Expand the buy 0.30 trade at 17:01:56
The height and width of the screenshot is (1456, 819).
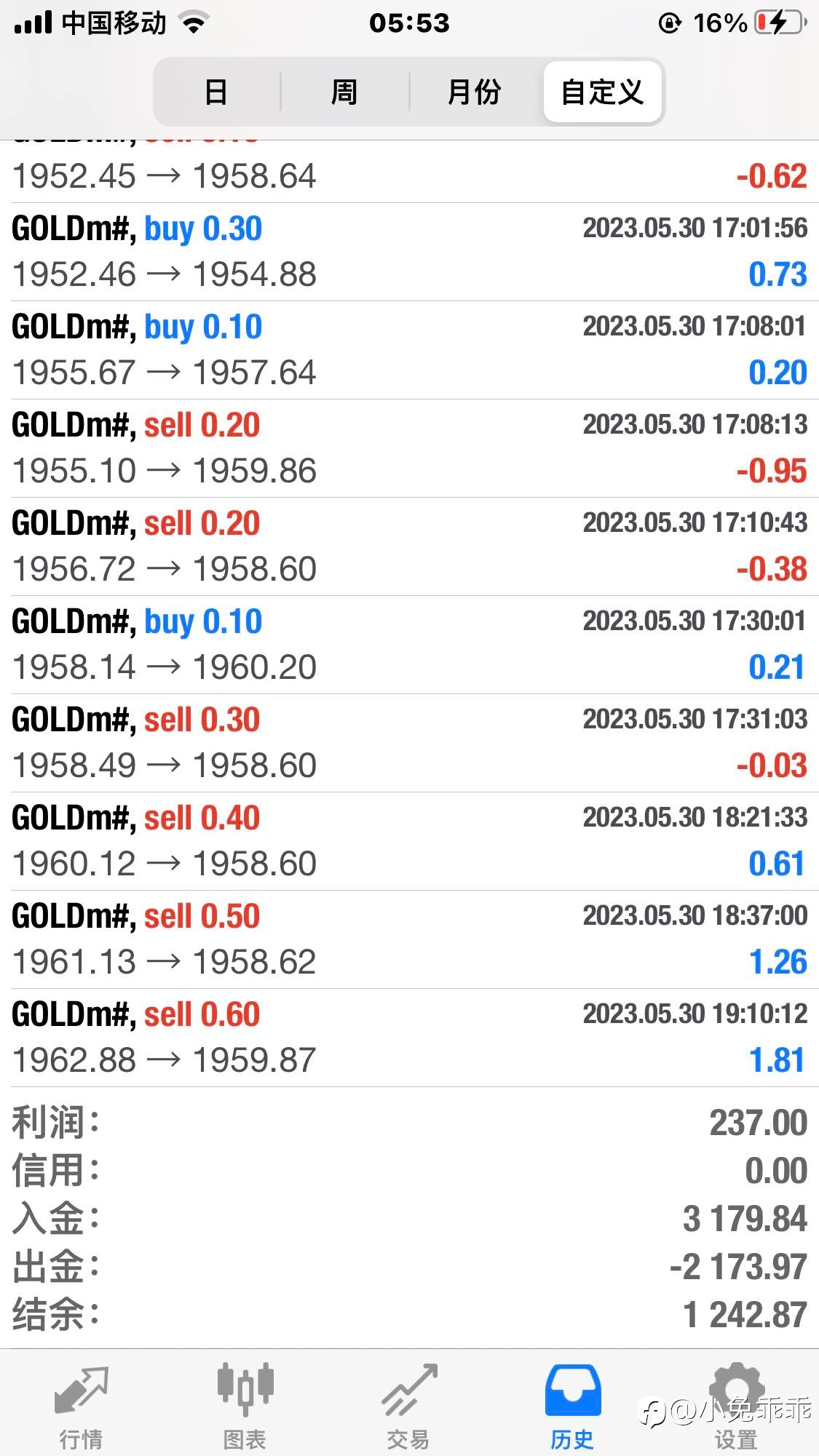pos(409,252)
